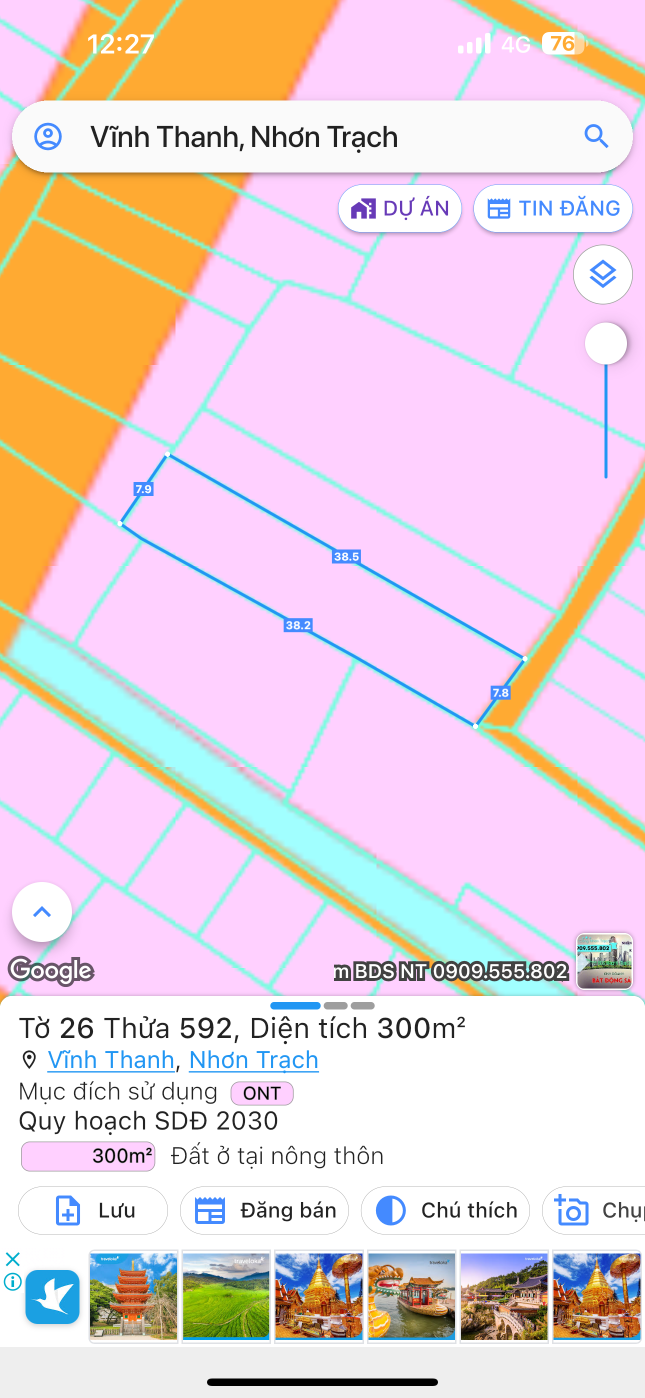Select the ONT land use tag
This screenshot has width=645, height=1398.
point(262,1093)
